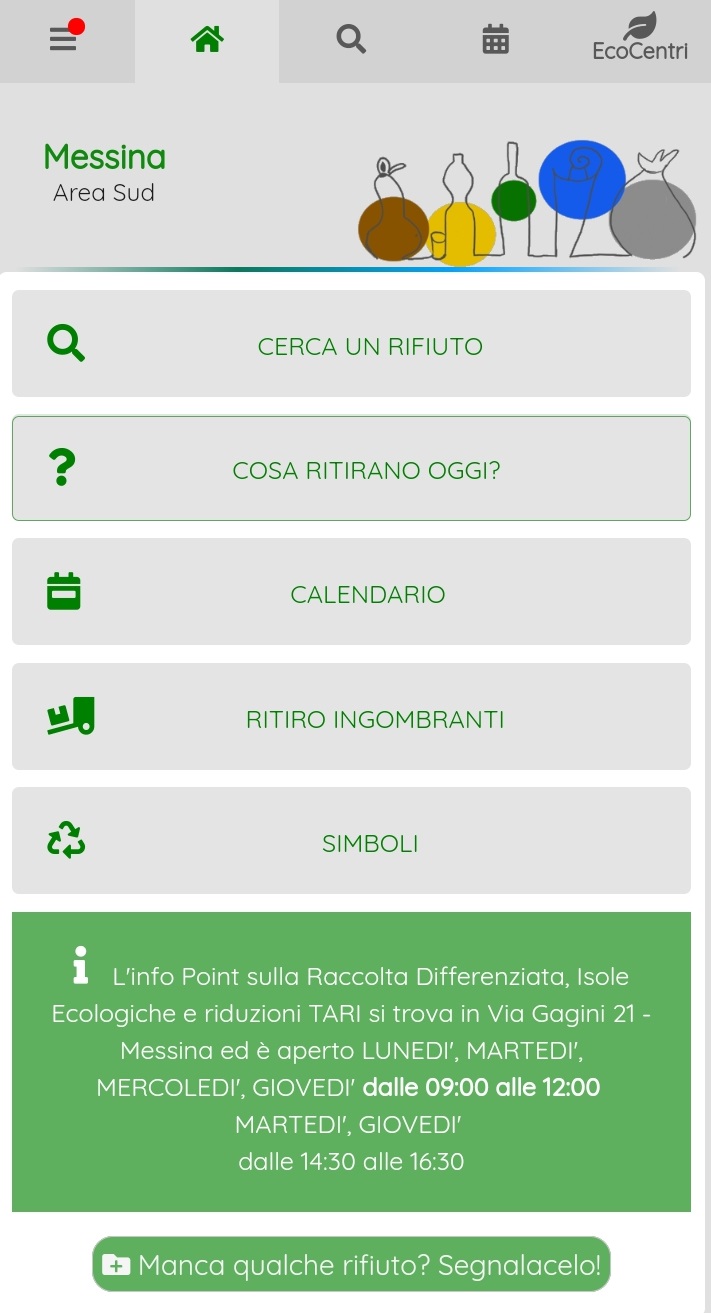The height and width of the screenshot is (1313, 711).
Task: Select Cerca un rifiuto
Action: 351,344
